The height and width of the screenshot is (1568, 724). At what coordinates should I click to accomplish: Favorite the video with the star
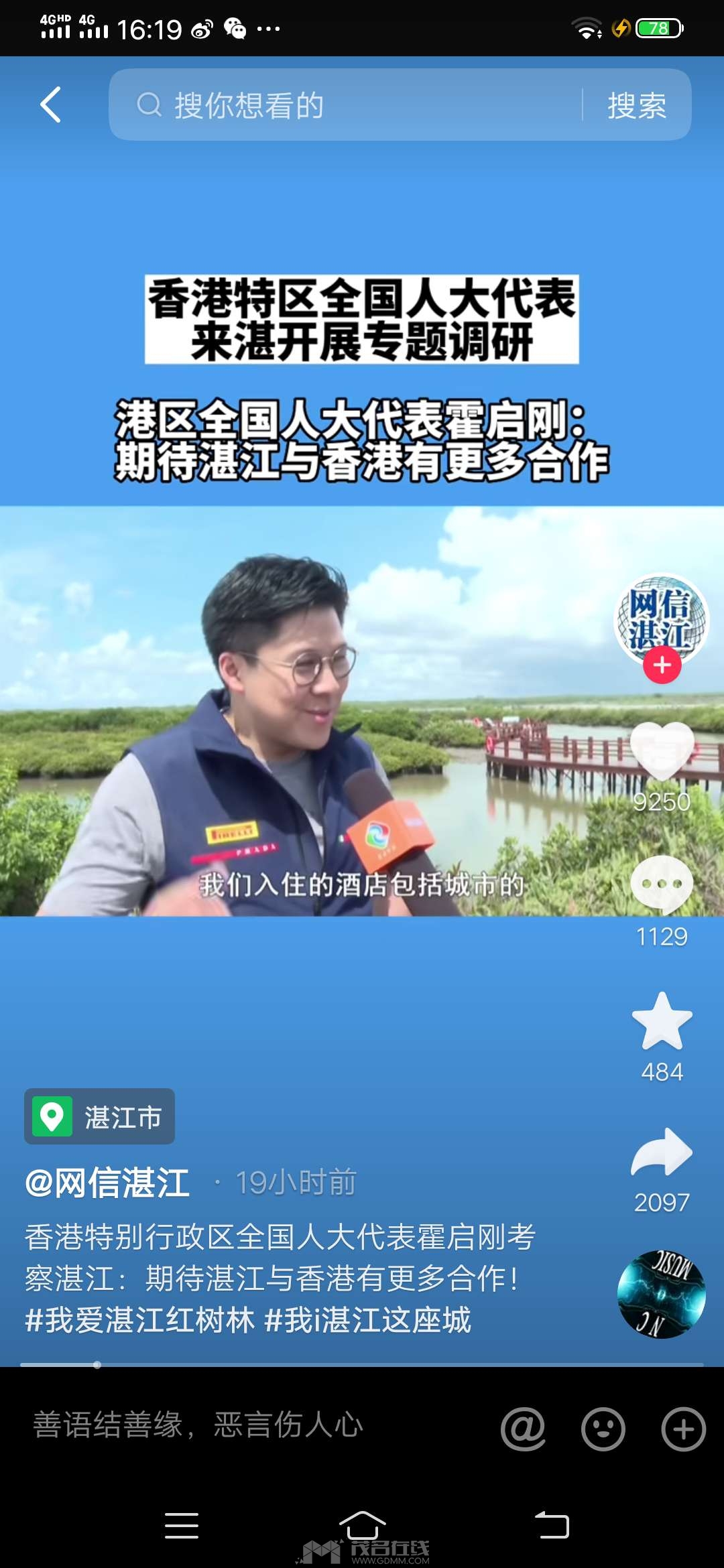click(x=662, y=1021)
